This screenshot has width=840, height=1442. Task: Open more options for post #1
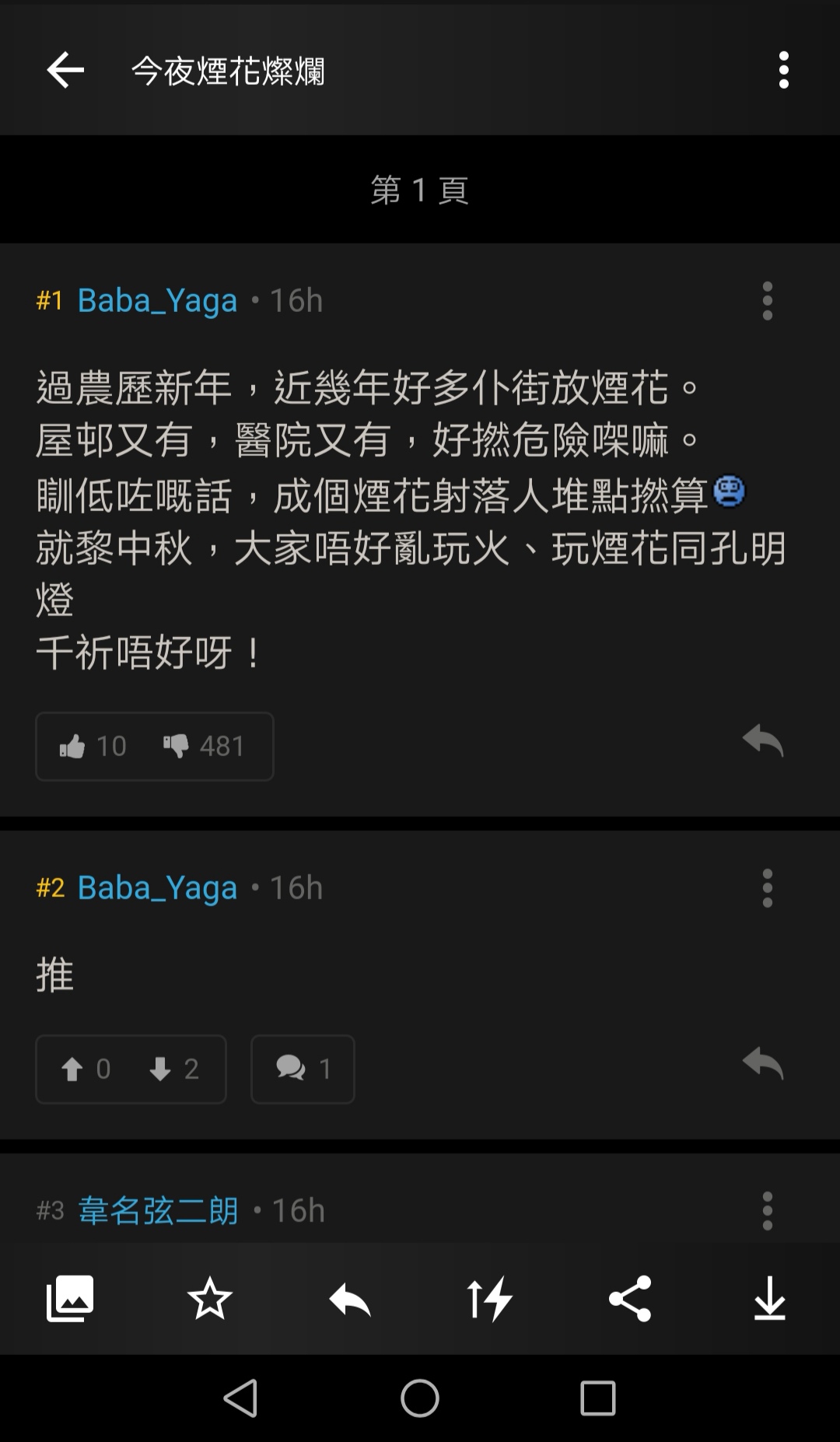point(767,301)
